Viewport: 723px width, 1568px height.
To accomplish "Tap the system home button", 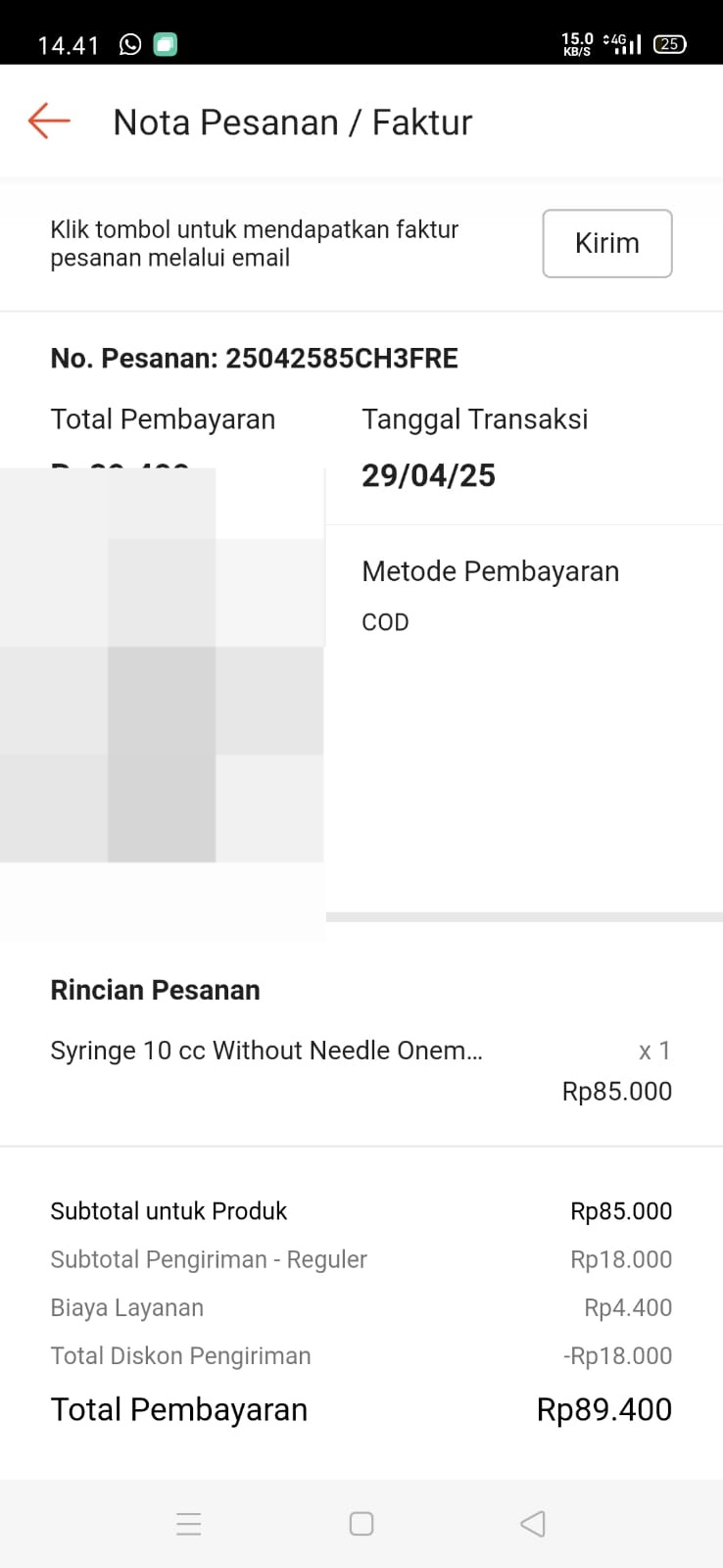I will (361, 1524).
